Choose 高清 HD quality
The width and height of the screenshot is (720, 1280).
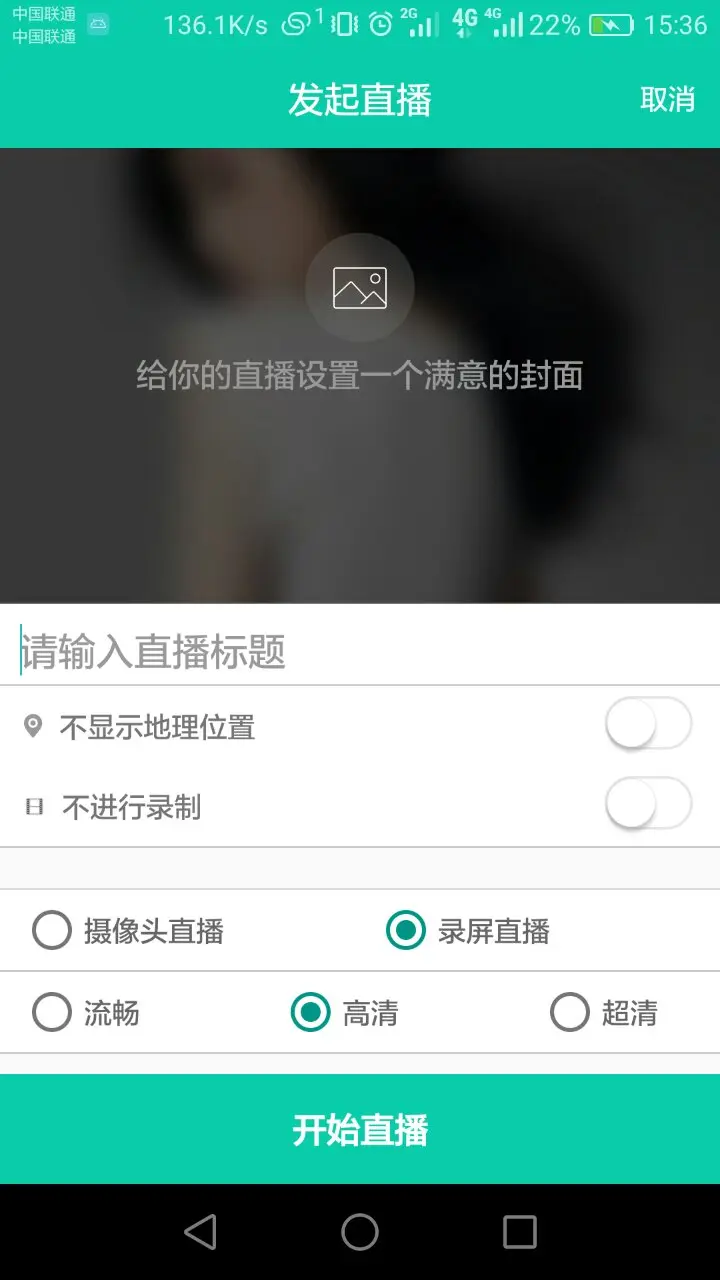(x=311, y=1013)
